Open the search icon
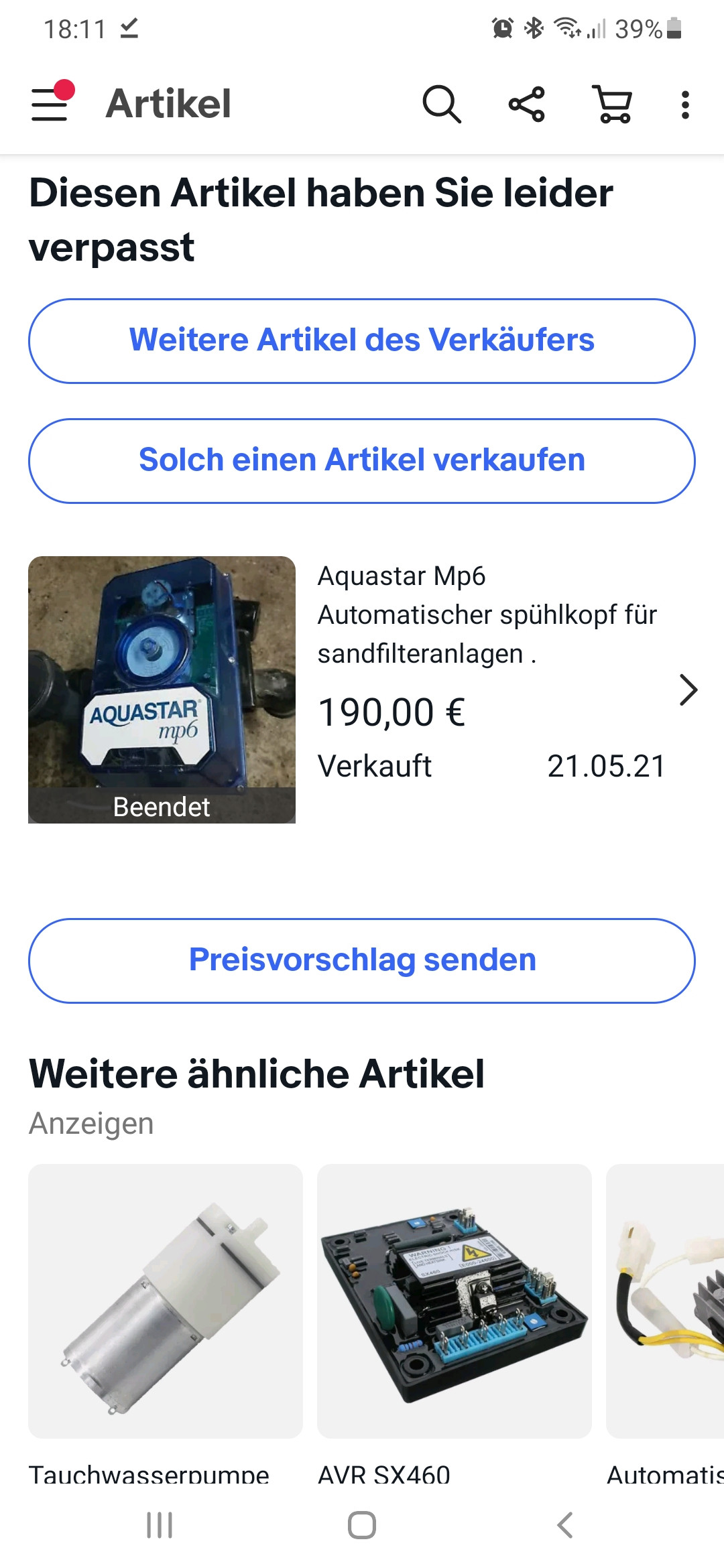Image resolution: width=724 pixels, height=1568 pixels. click(441, 104)
